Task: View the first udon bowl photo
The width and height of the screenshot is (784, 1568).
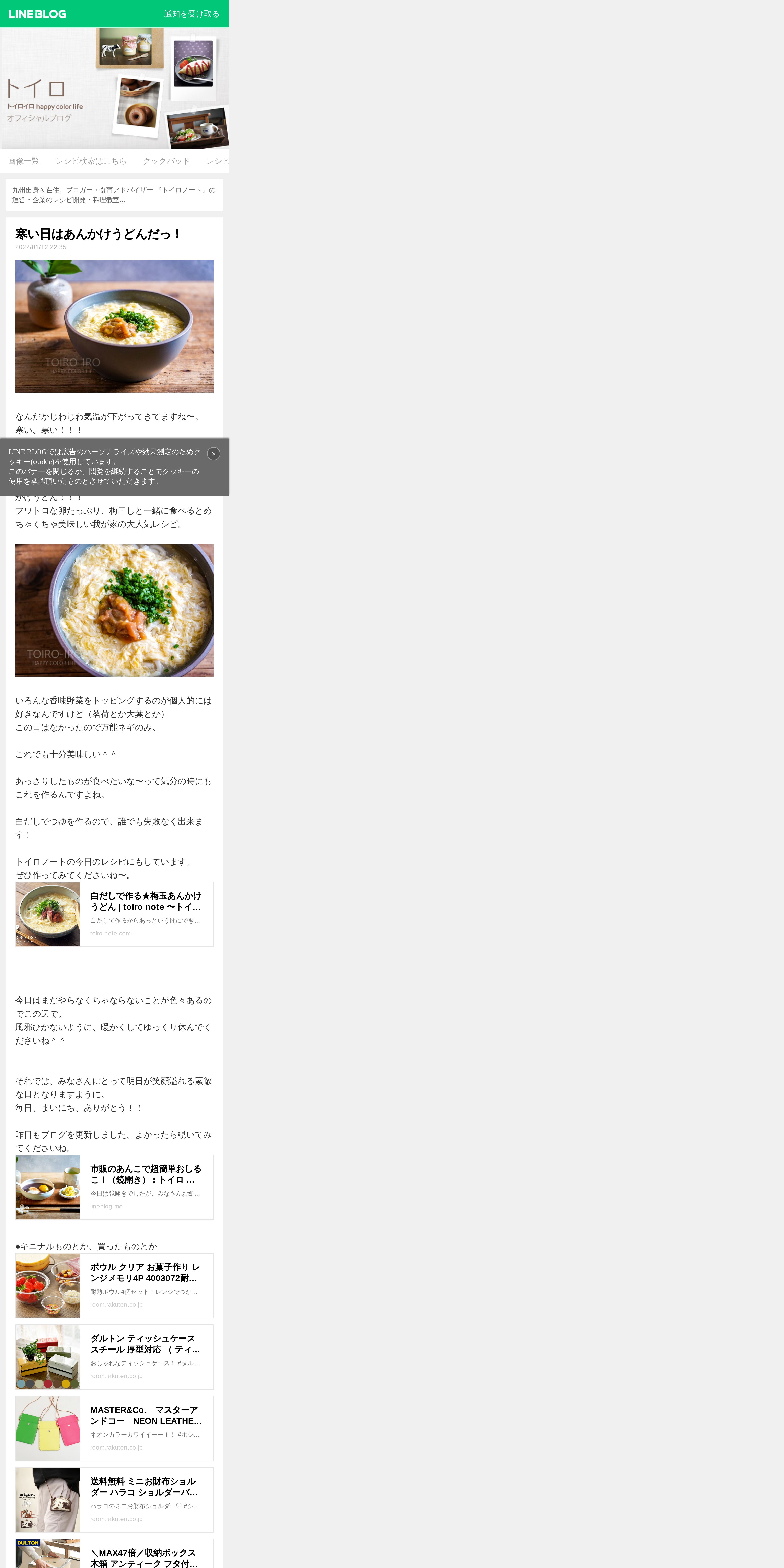Action: click(114, 326)
